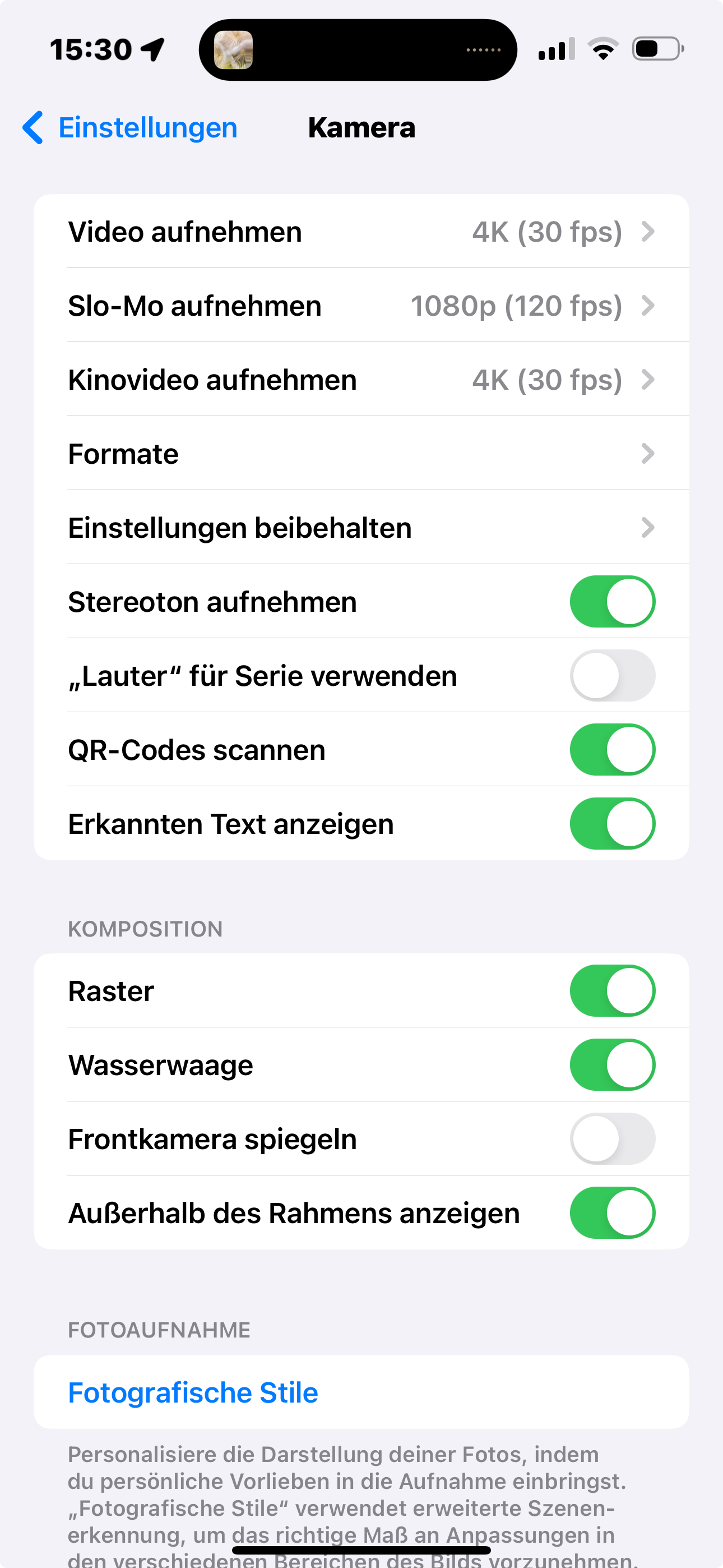Switch off Erkannten Text anzeigen
Image resolution: width=723 pixels, height=1568 pixels.
pyautogui.click(x=611, y=824)
